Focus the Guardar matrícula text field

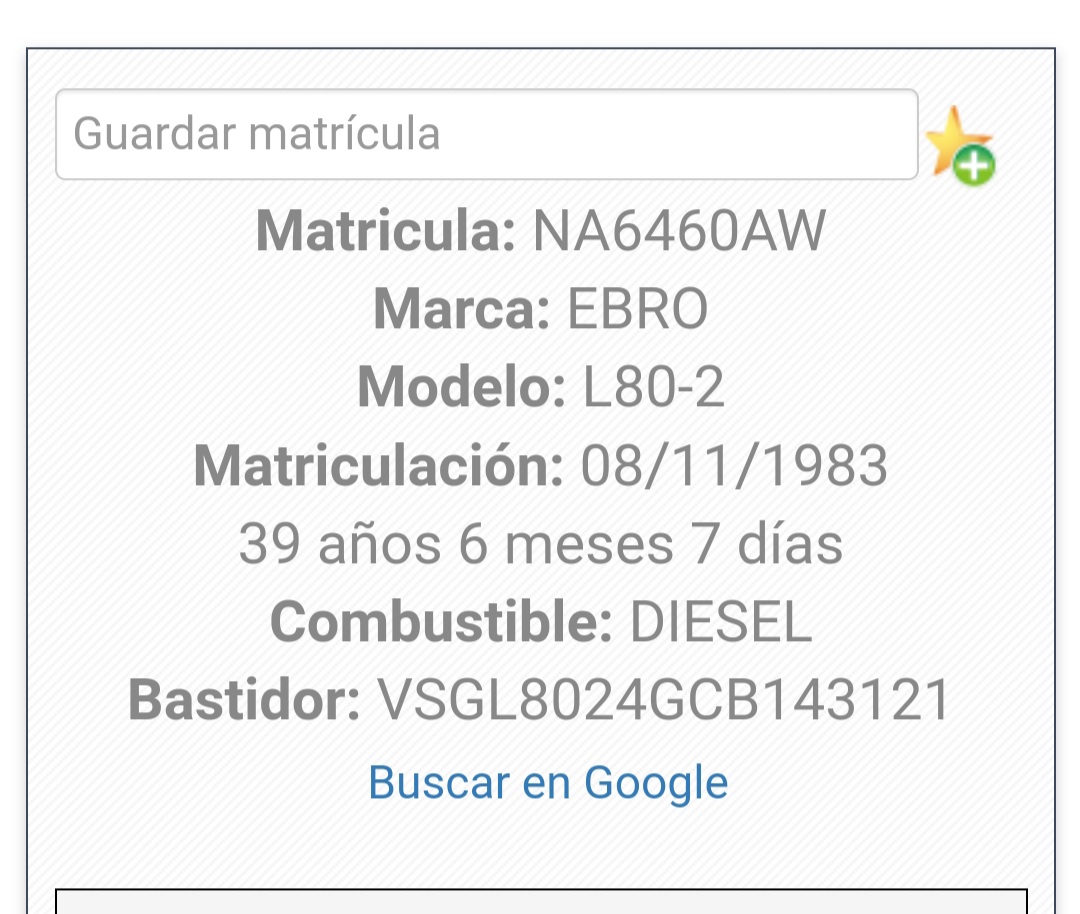486,134
